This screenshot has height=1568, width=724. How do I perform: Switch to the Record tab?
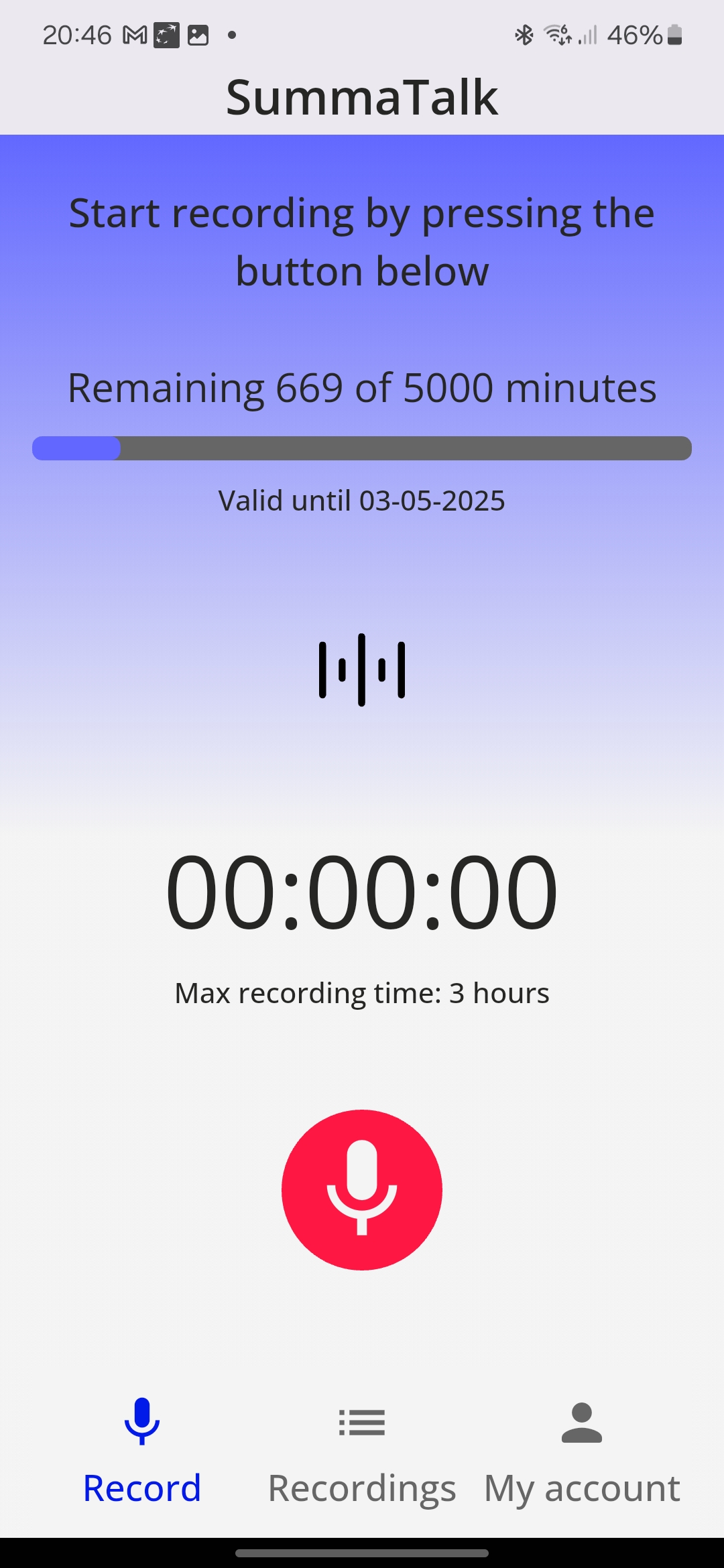pyautogui.click(x=141, y=1488)
